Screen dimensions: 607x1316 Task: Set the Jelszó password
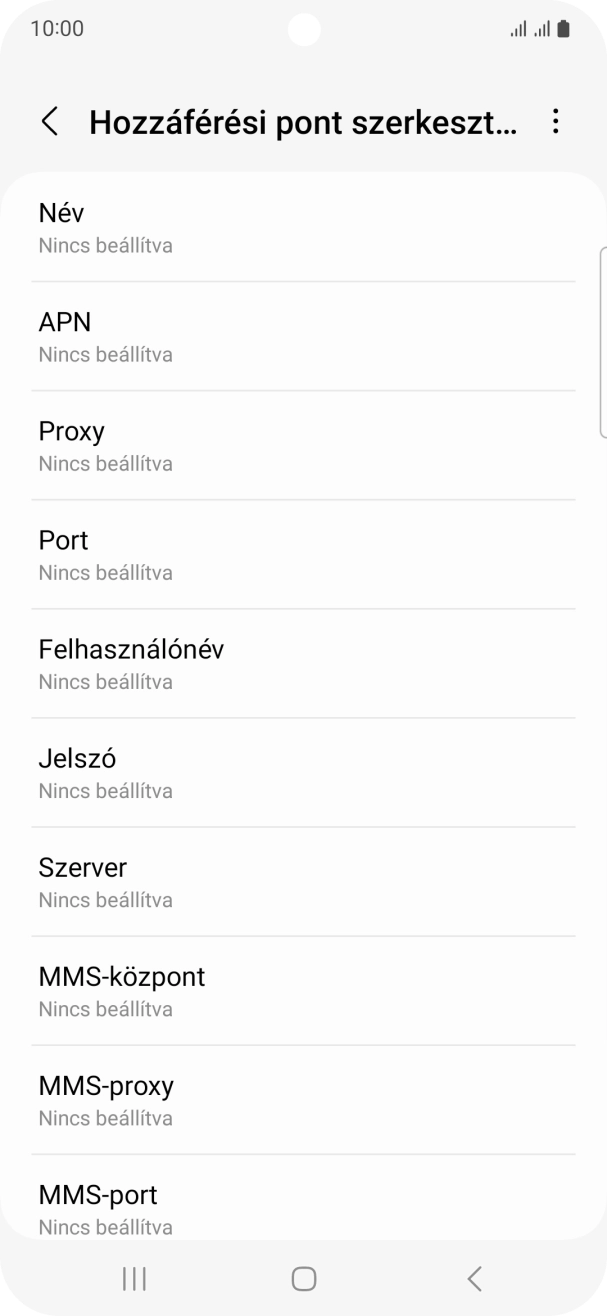303,773
